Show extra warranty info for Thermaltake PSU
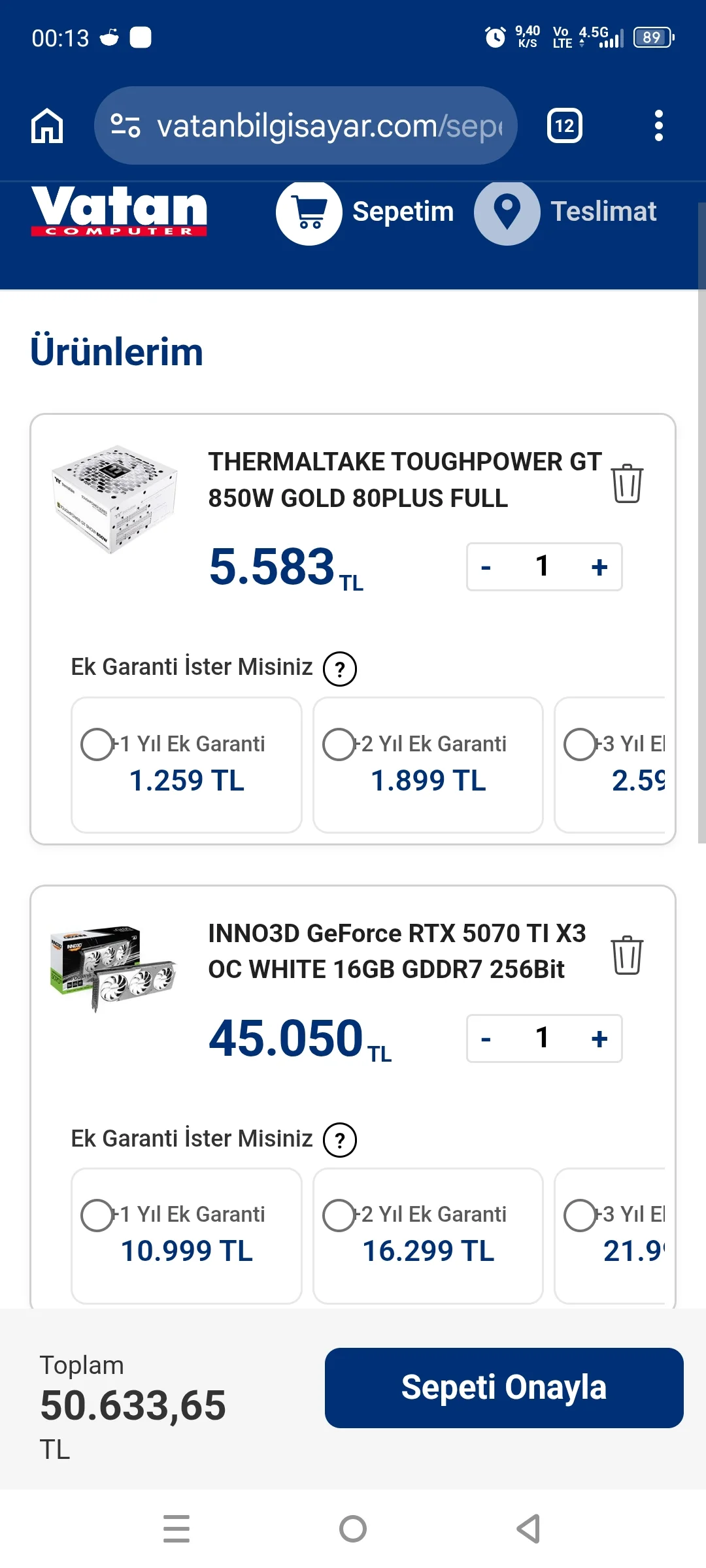This screenshot has height=1568, width=706. (x=340, y=669)
